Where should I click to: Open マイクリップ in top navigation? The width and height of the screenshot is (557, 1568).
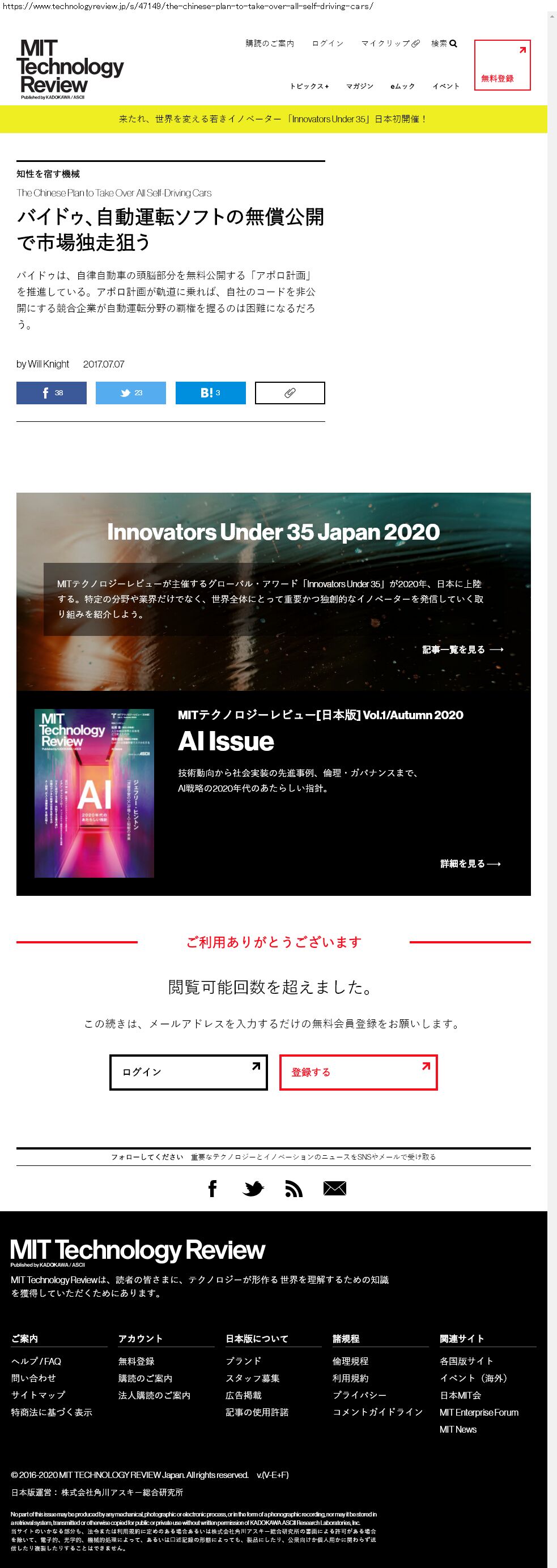389,43
